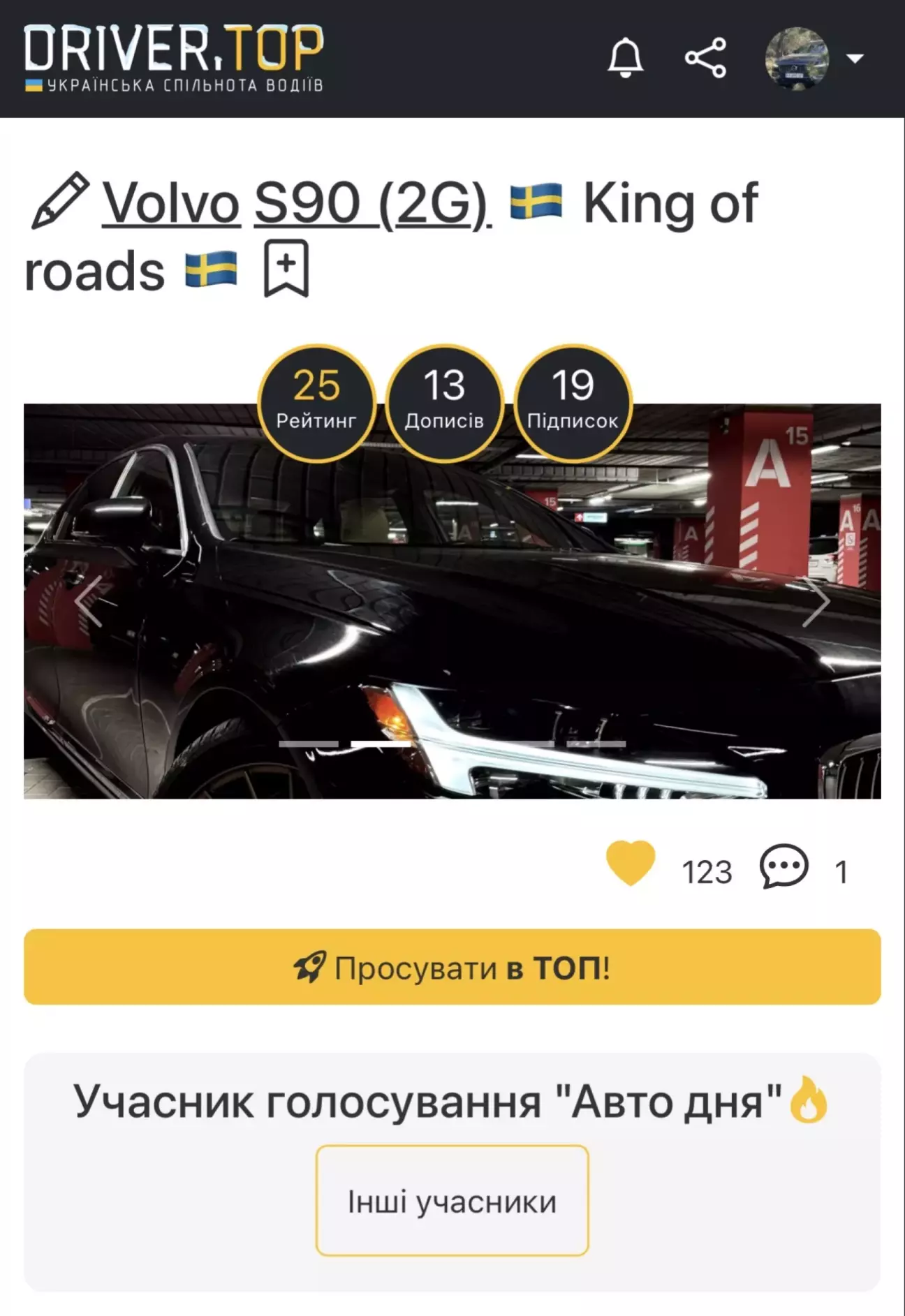Show next photo in the carousel

815,601
